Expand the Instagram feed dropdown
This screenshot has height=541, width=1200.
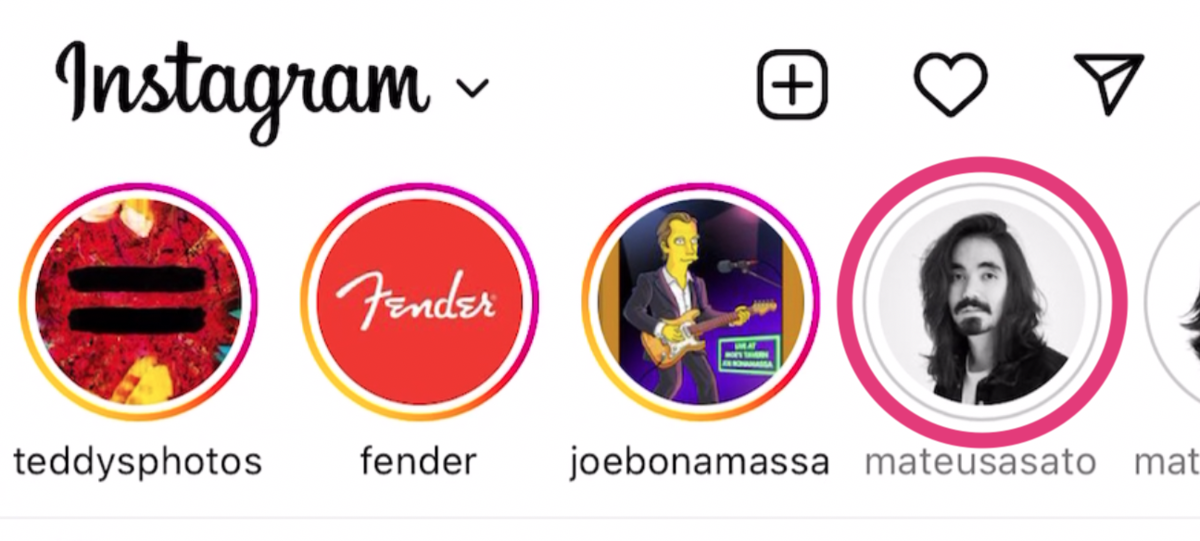(x=473, y=89)
